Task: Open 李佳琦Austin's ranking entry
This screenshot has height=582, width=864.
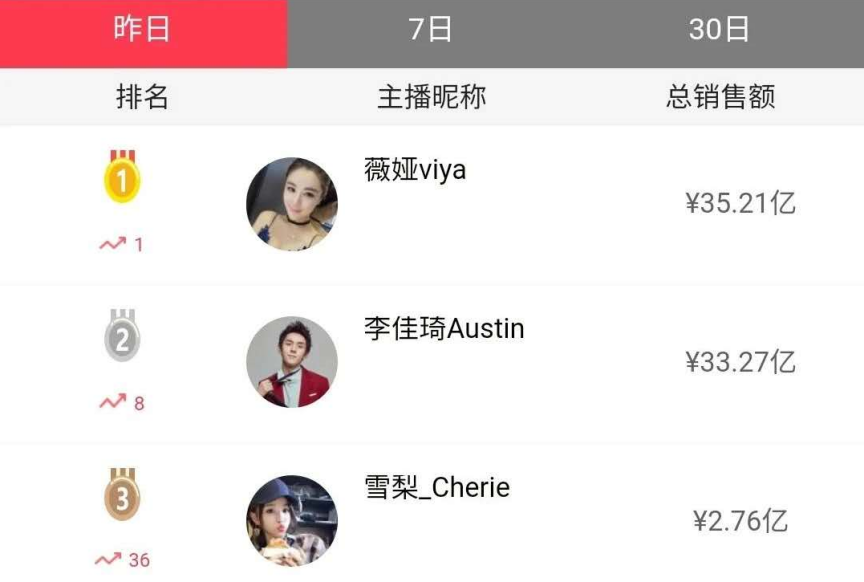Action: 444,330
